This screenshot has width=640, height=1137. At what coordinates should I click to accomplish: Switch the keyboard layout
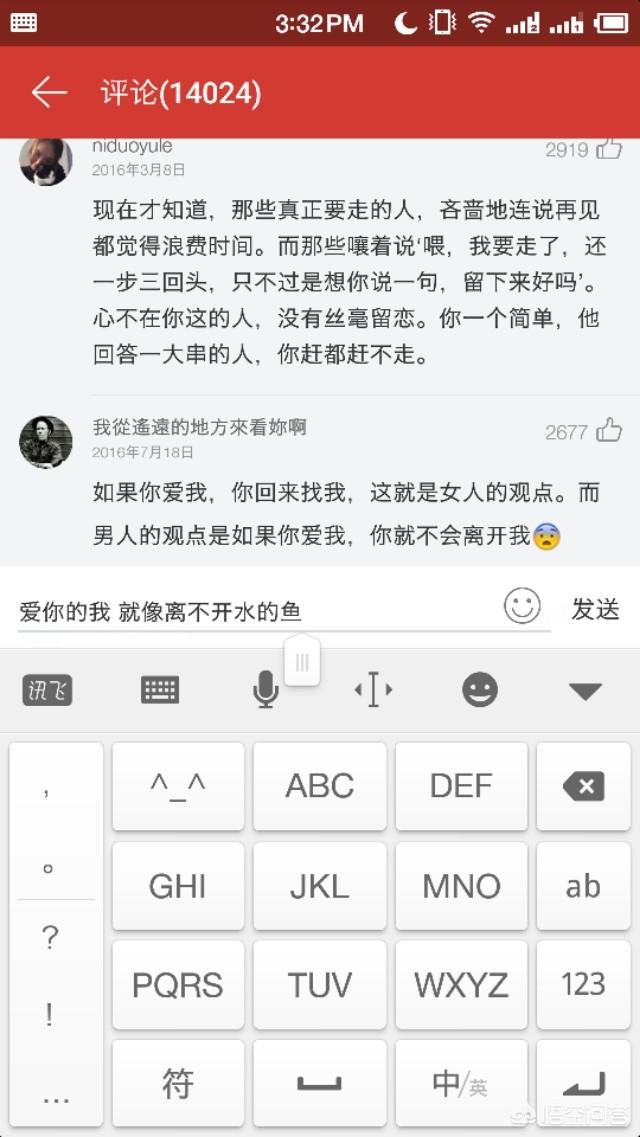pyautogui.click(x=160, y=690)
